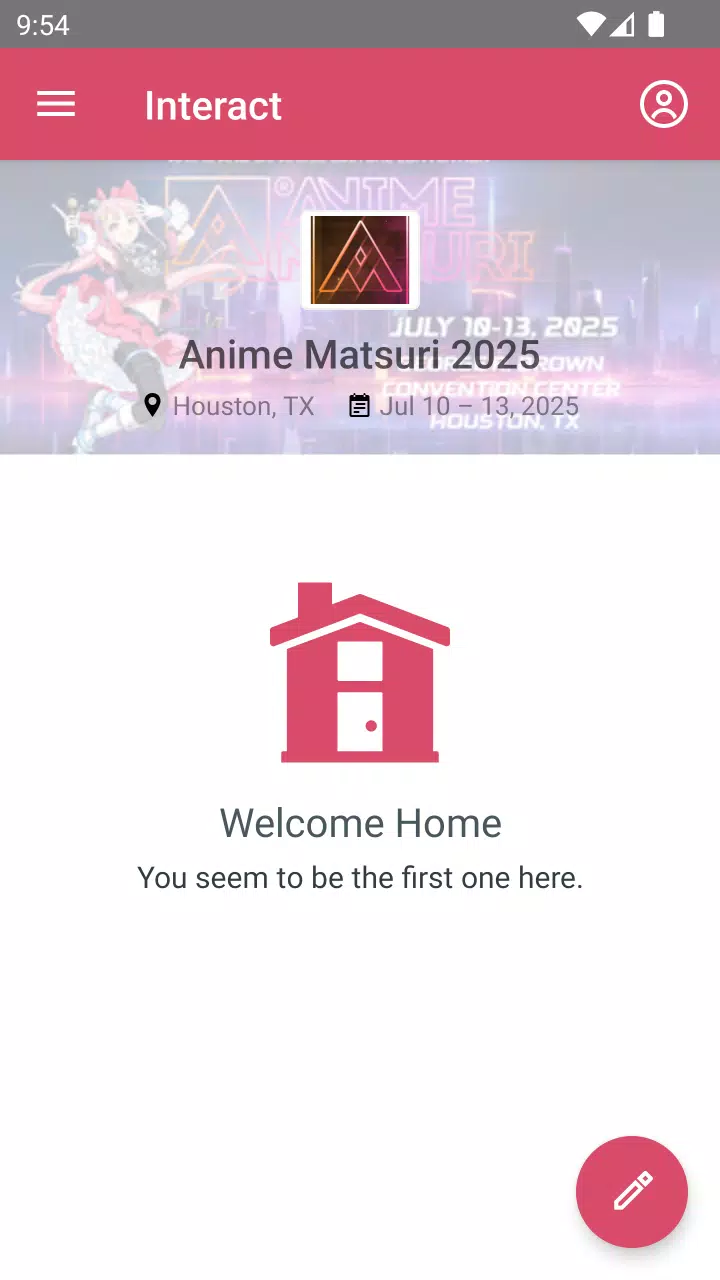720x1280 pixels.
Task: Open the hamburger navigation drawer menu
Action: coord(56,104)
